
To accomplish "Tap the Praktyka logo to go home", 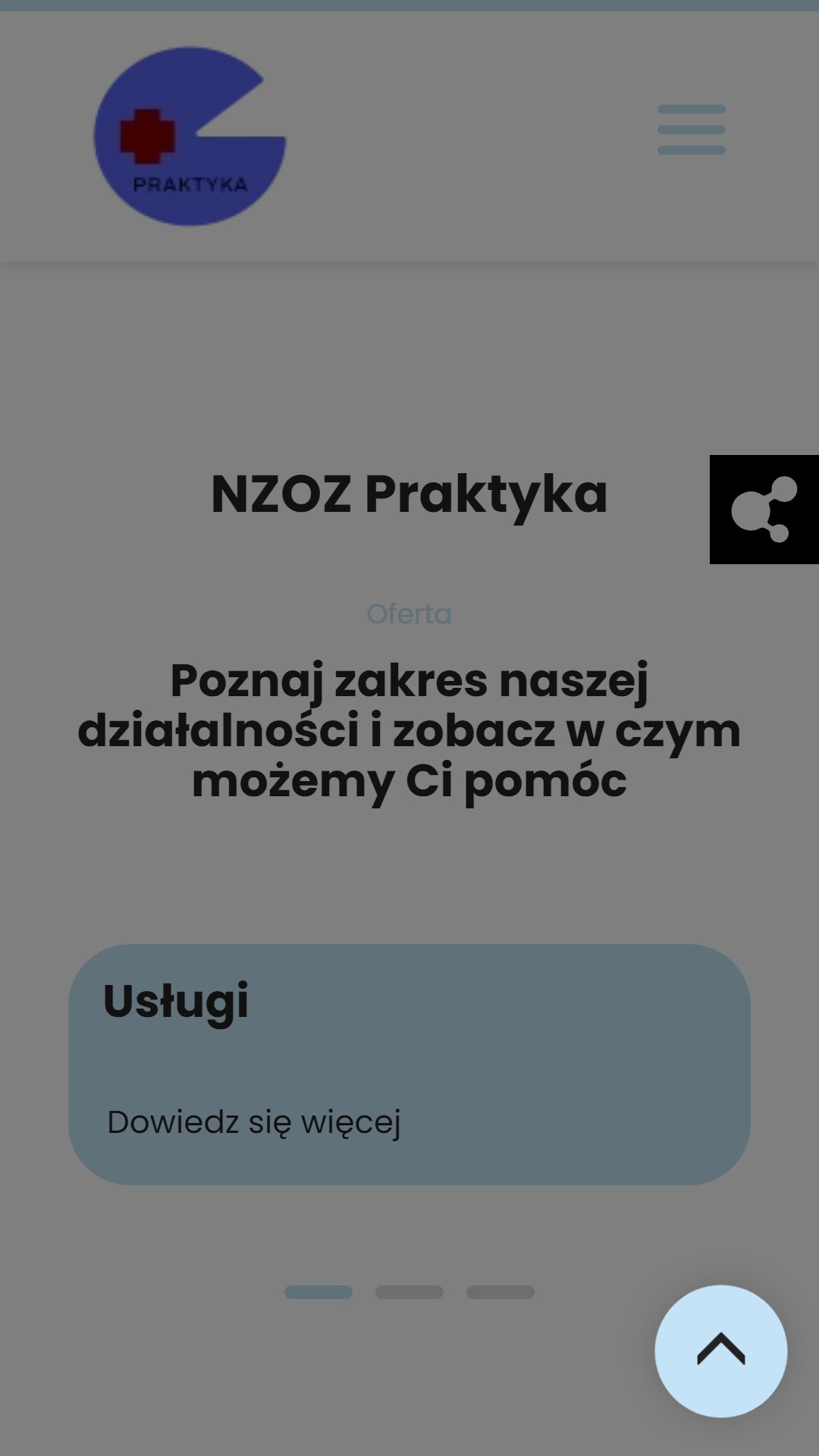I will (x=190, y=136).
